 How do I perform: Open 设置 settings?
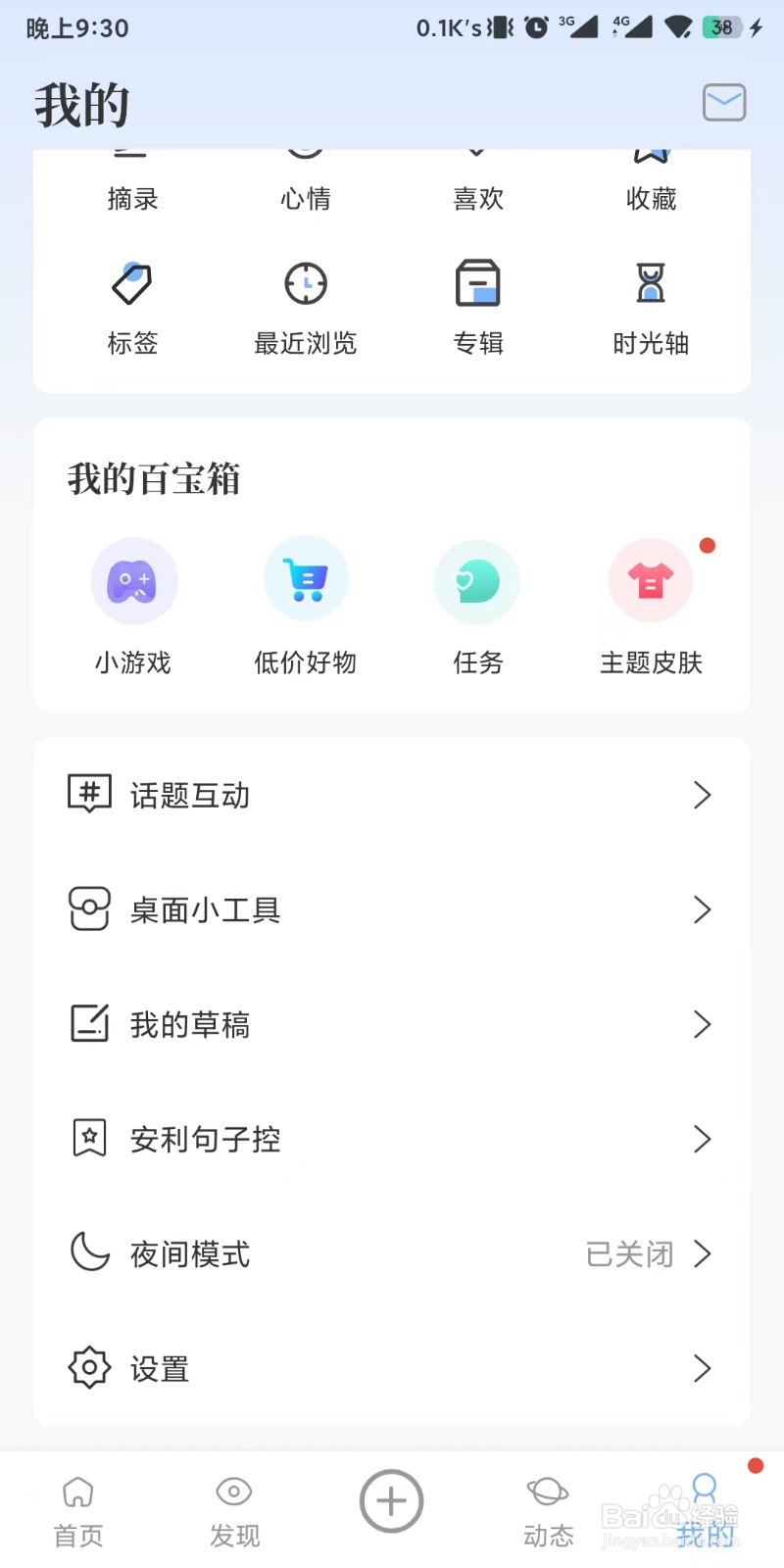pos(392,1368)
